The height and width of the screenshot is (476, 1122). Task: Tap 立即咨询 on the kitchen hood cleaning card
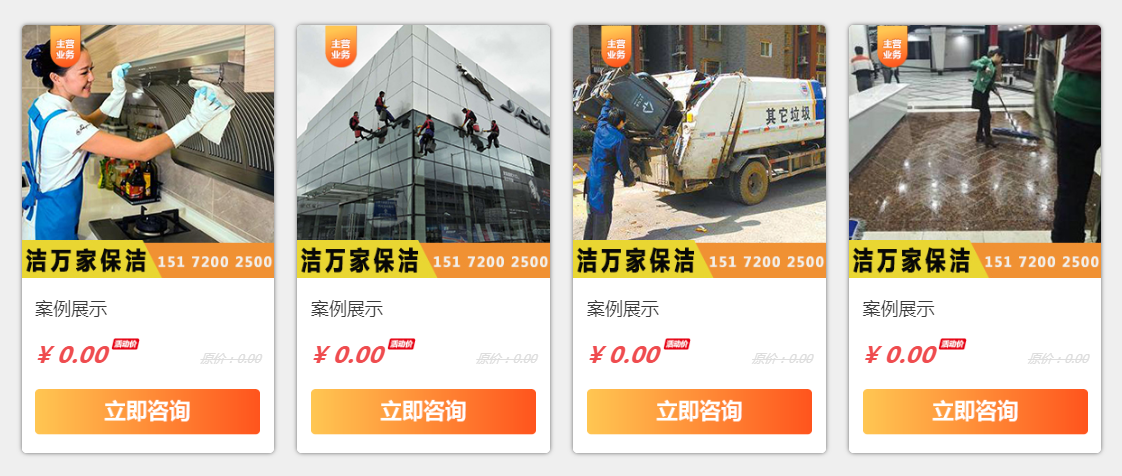tap(147, 411)
